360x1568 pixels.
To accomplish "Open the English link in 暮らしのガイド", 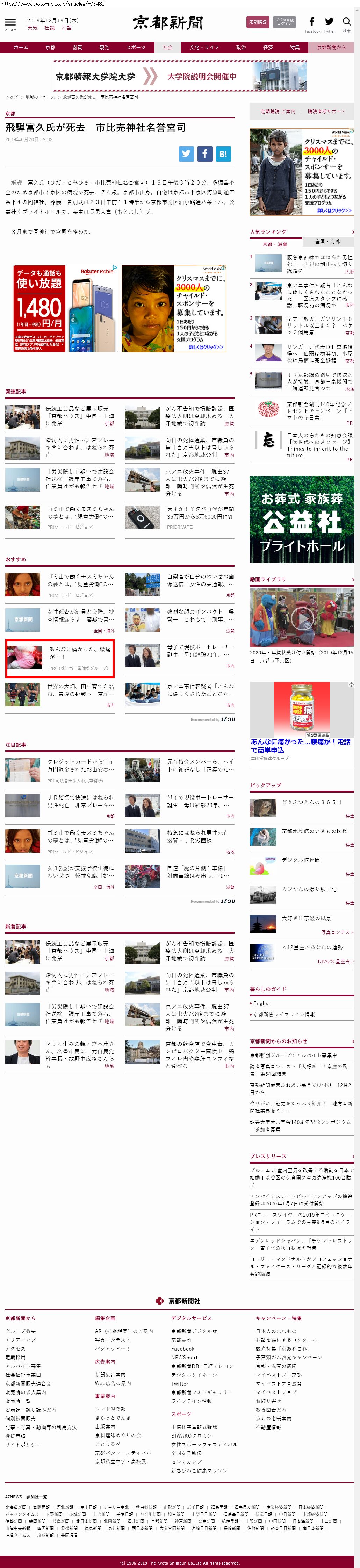I will pyautogui.click(x=263, y=1003).
